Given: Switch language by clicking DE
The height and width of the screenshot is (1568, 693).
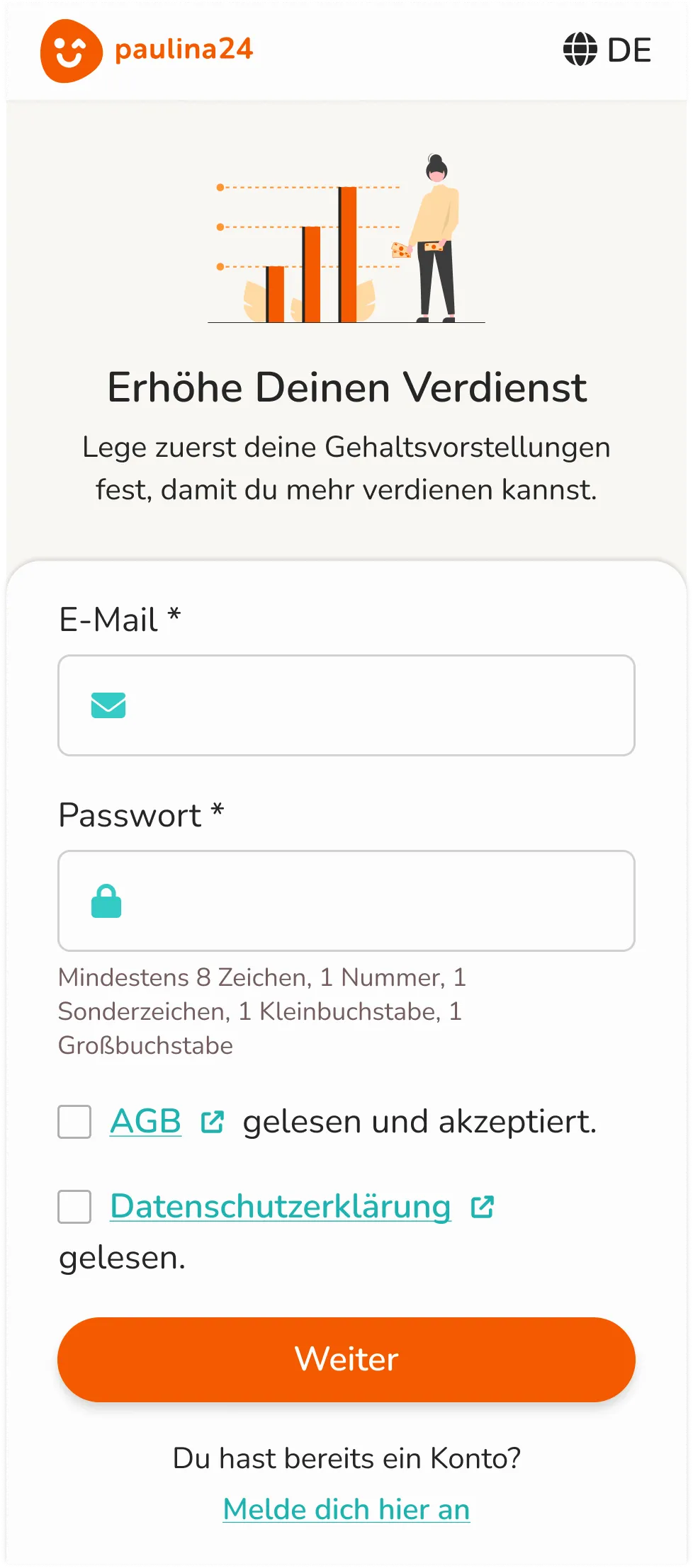Looking at the screenshot, I should (x=629, y=50).
